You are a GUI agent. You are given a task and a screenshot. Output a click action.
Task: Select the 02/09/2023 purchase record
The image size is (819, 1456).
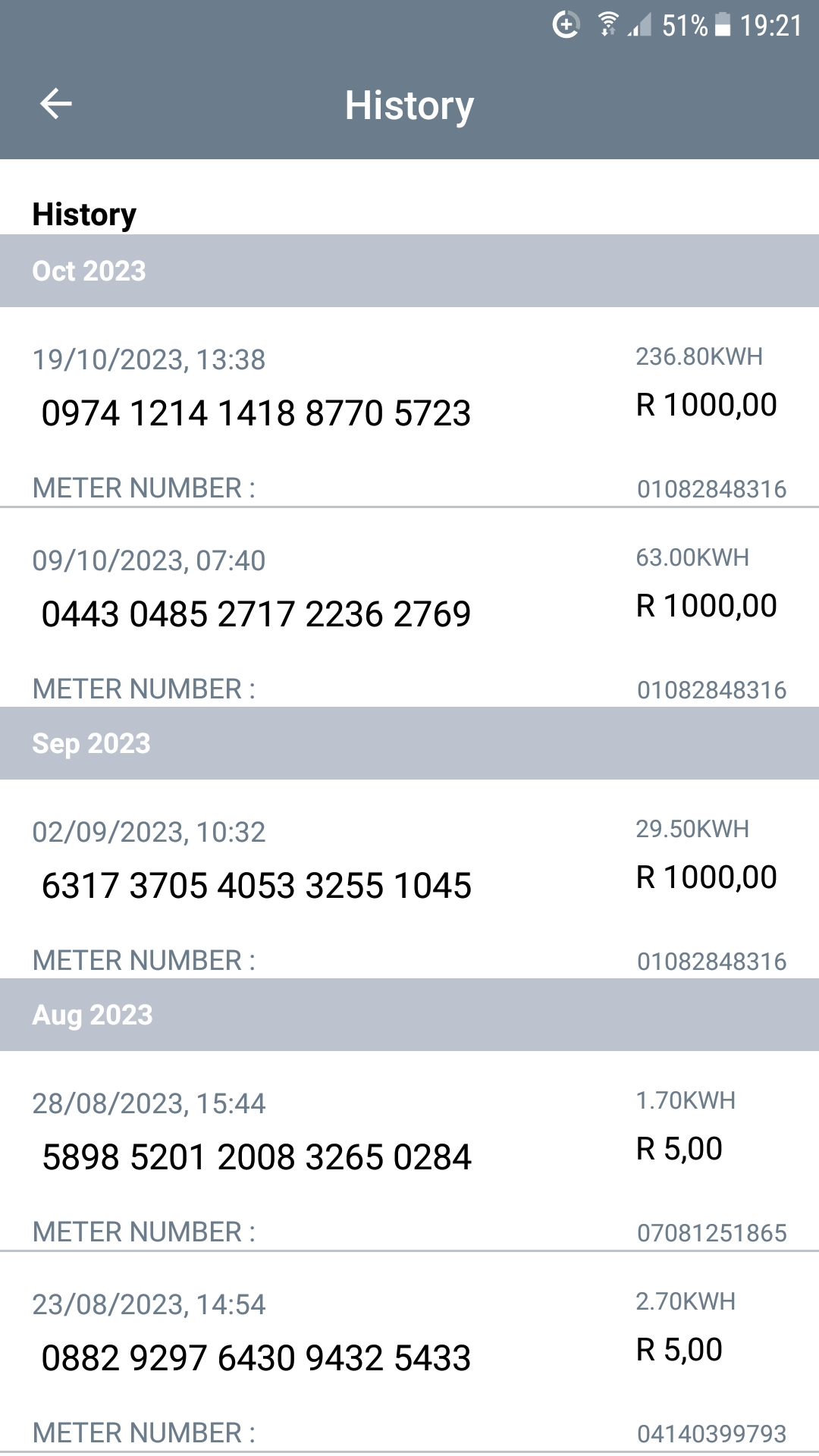point(409,882)
